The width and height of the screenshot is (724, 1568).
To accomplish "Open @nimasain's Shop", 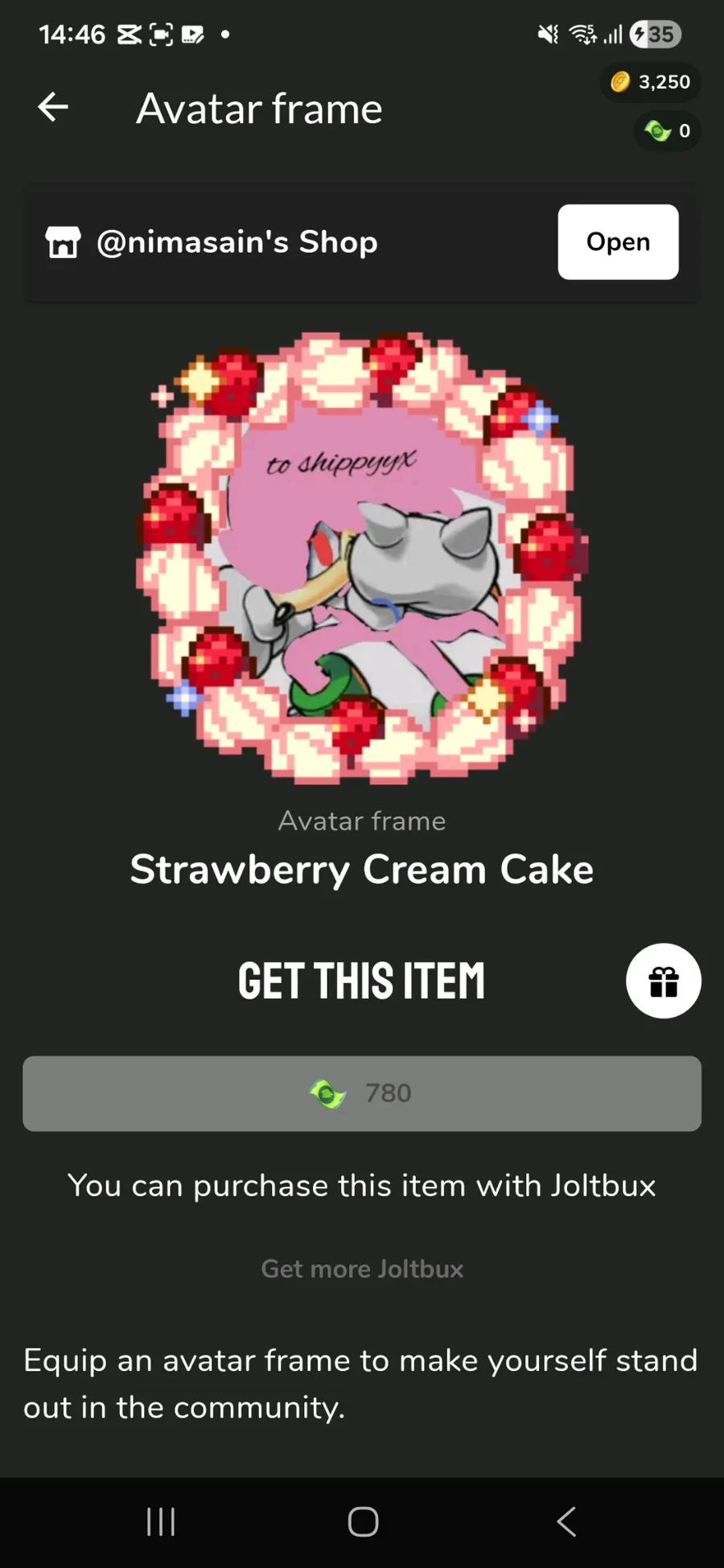I will (x=617, y=242).
